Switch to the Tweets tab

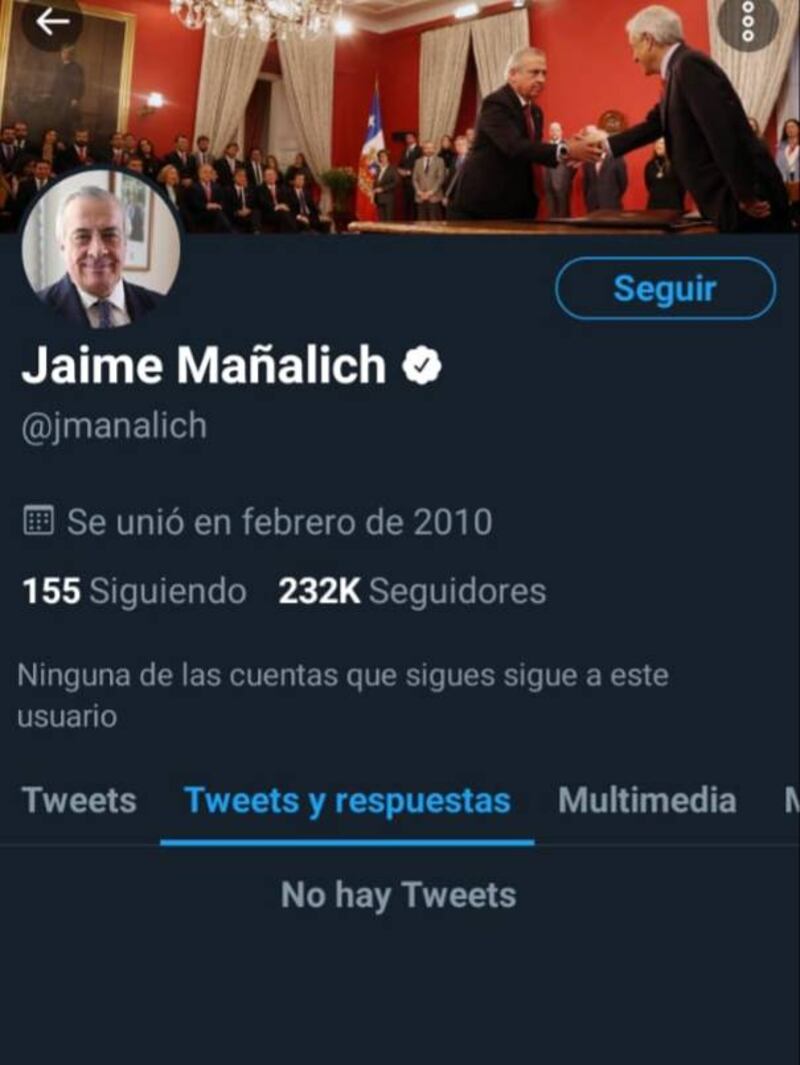click(x=79, y=800)
